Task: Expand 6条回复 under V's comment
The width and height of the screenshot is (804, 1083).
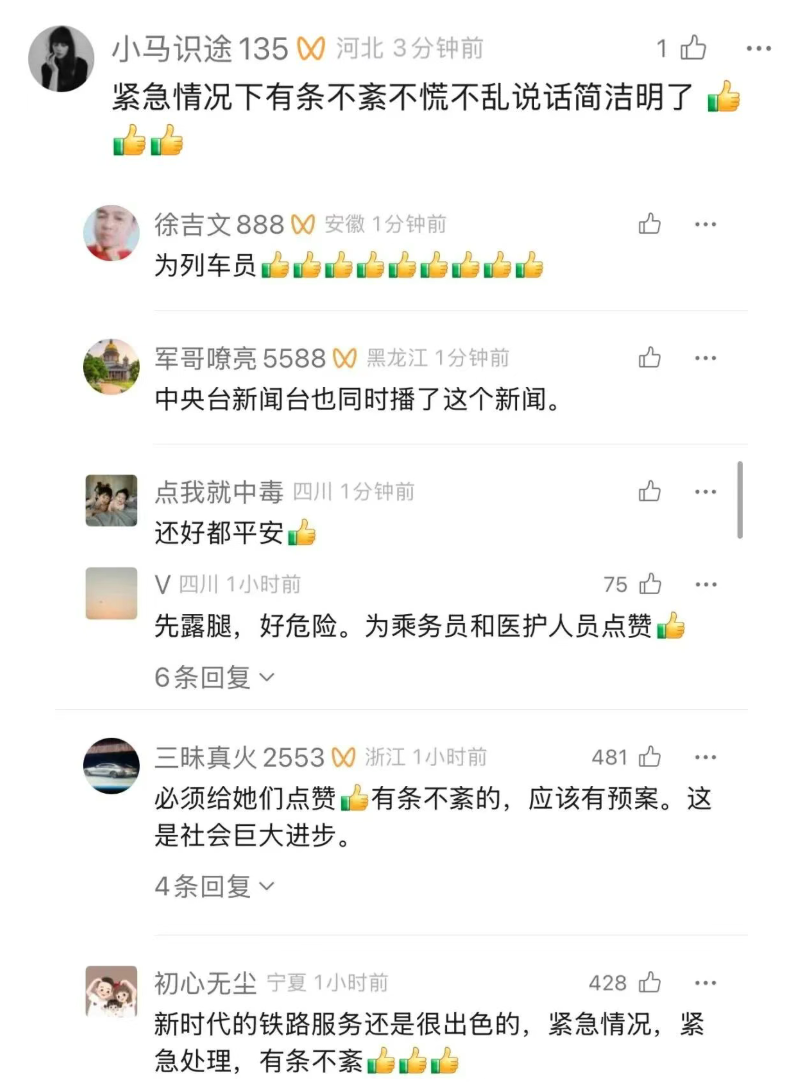Action: (x=213, y=677)
